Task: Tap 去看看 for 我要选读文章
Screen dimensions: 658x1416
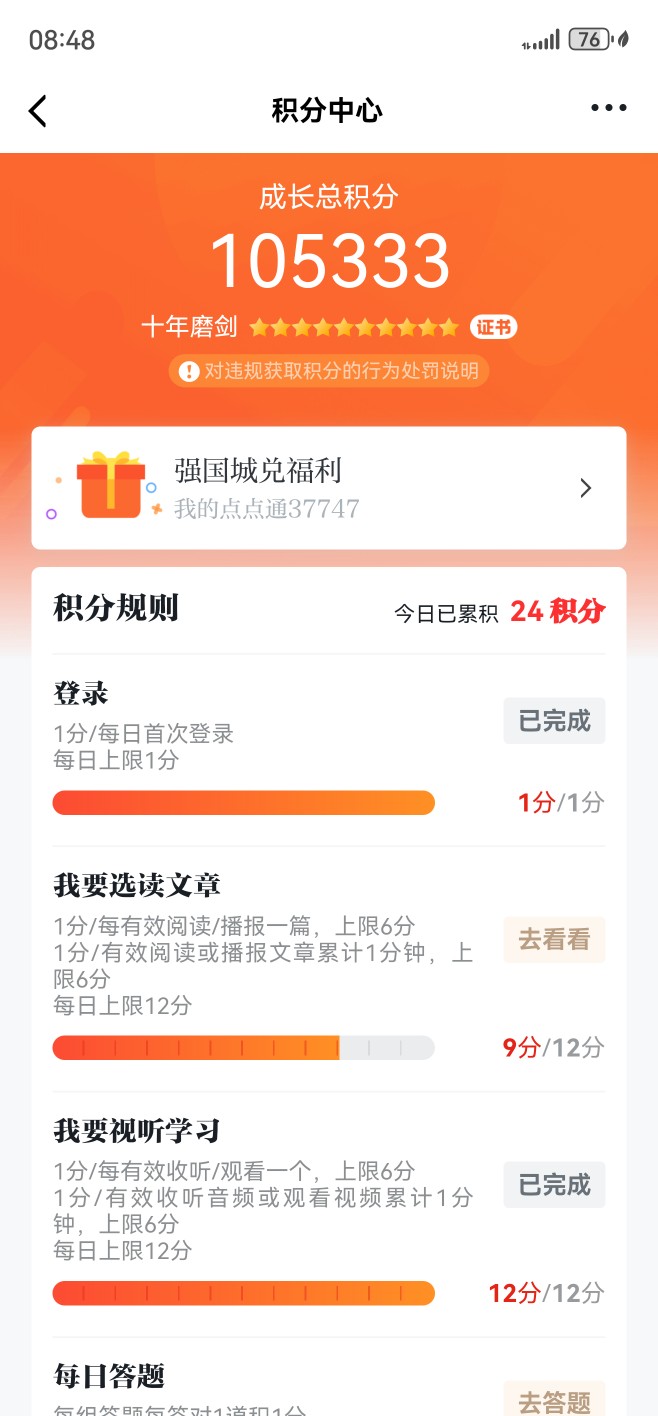Action: 554,940
